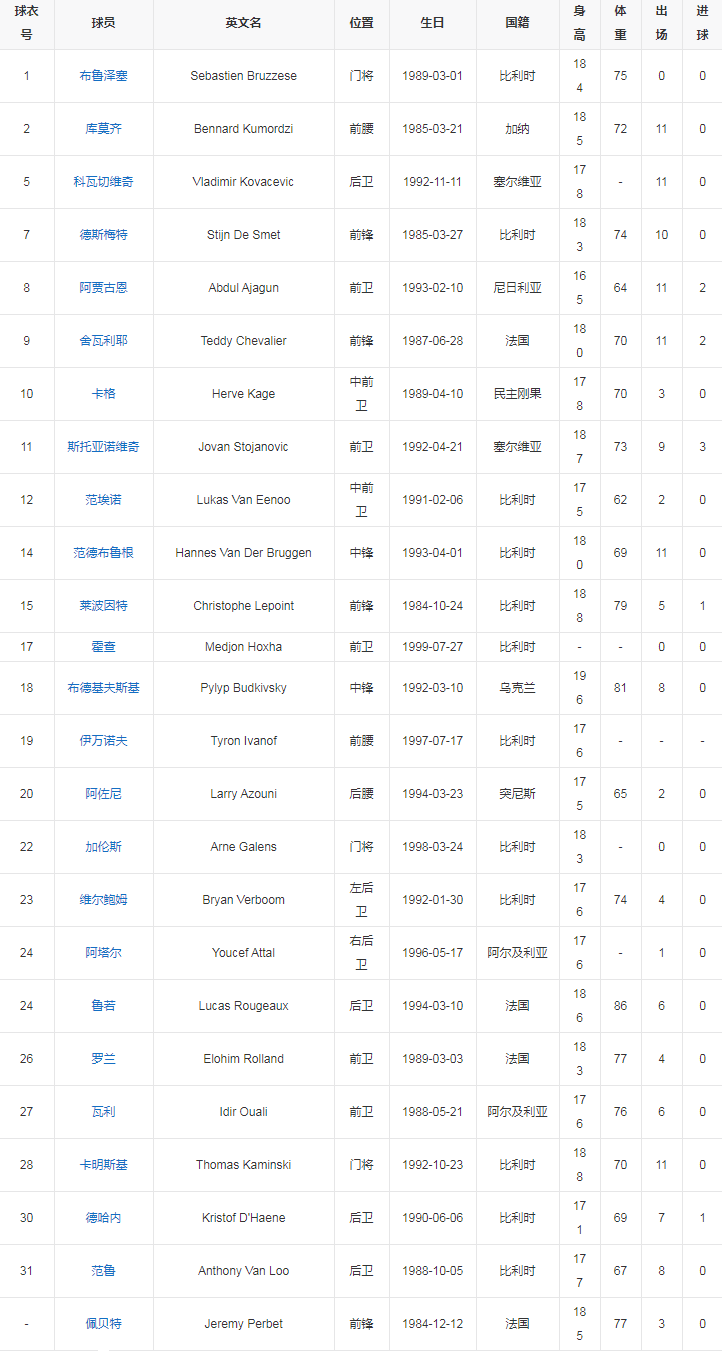
Task: Open the 佩贝特 player link
Action: pos(103,1324)
